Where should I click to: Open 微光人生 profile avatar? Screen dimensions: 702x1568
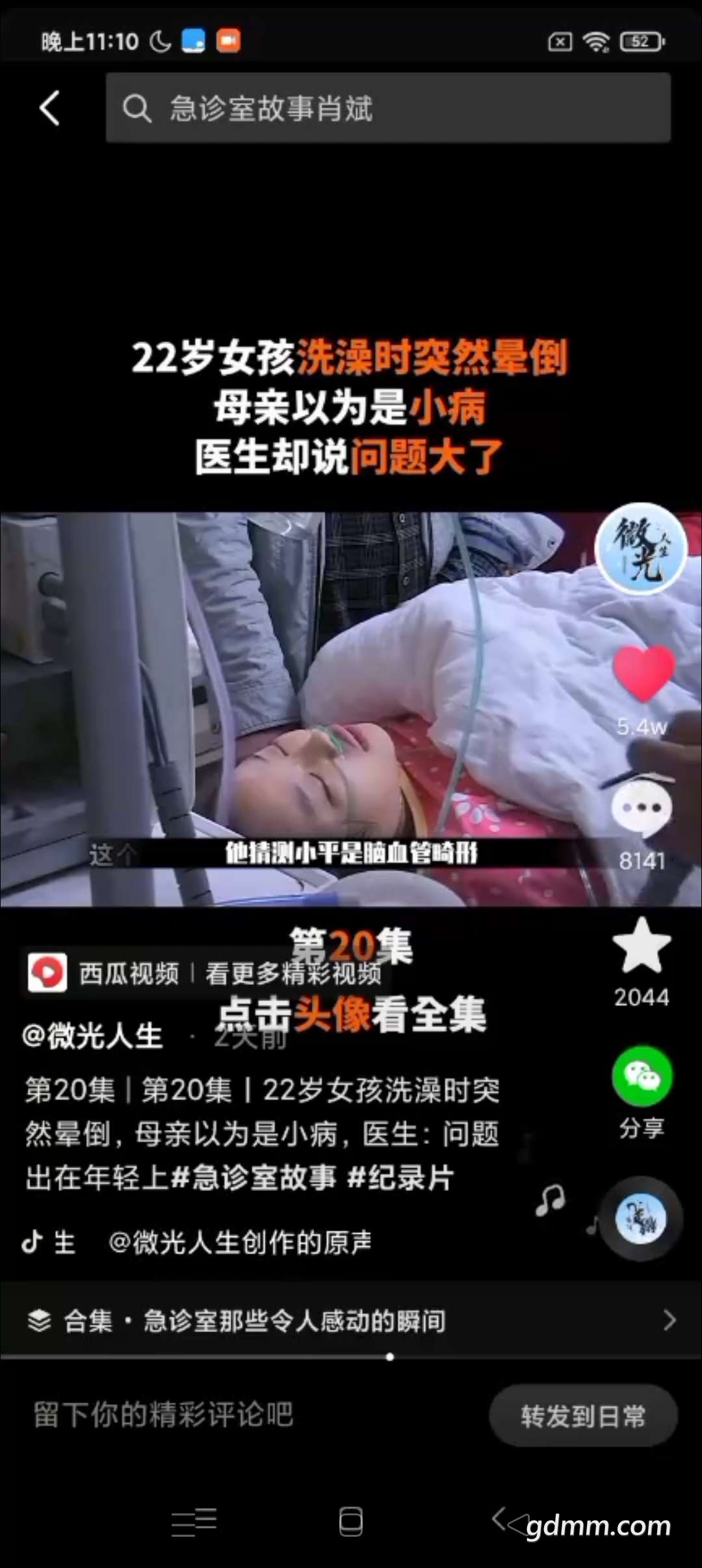click(641, 549)
